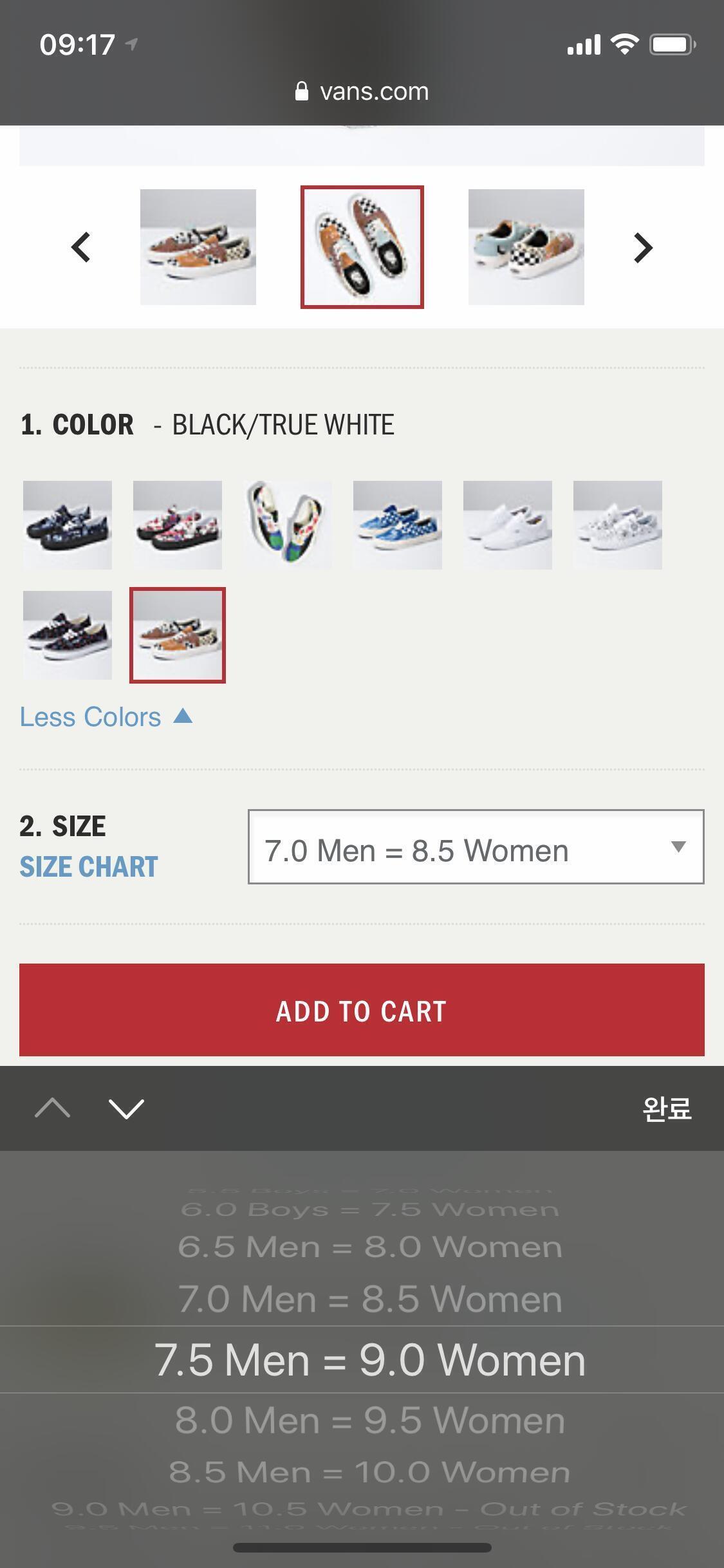Open the size dropdown
This screenshot has width=724, height=1568.
point(476,847)
